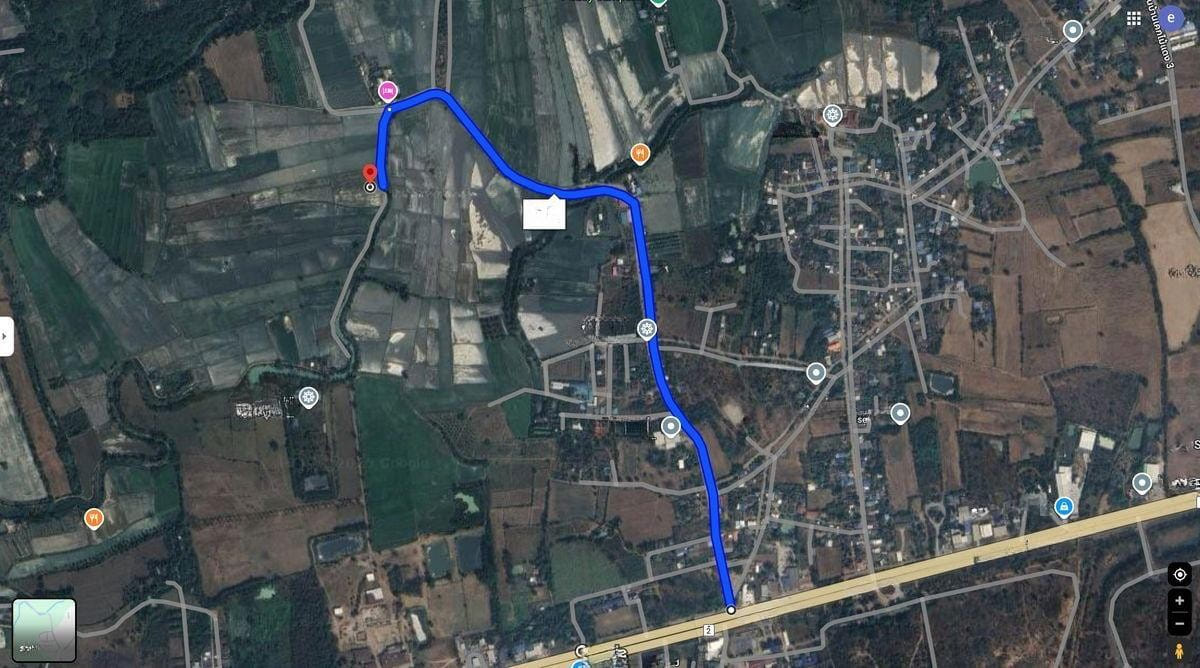Select the red destination pin
This screenshot has height=668, width=1200.
click(370, 174)
